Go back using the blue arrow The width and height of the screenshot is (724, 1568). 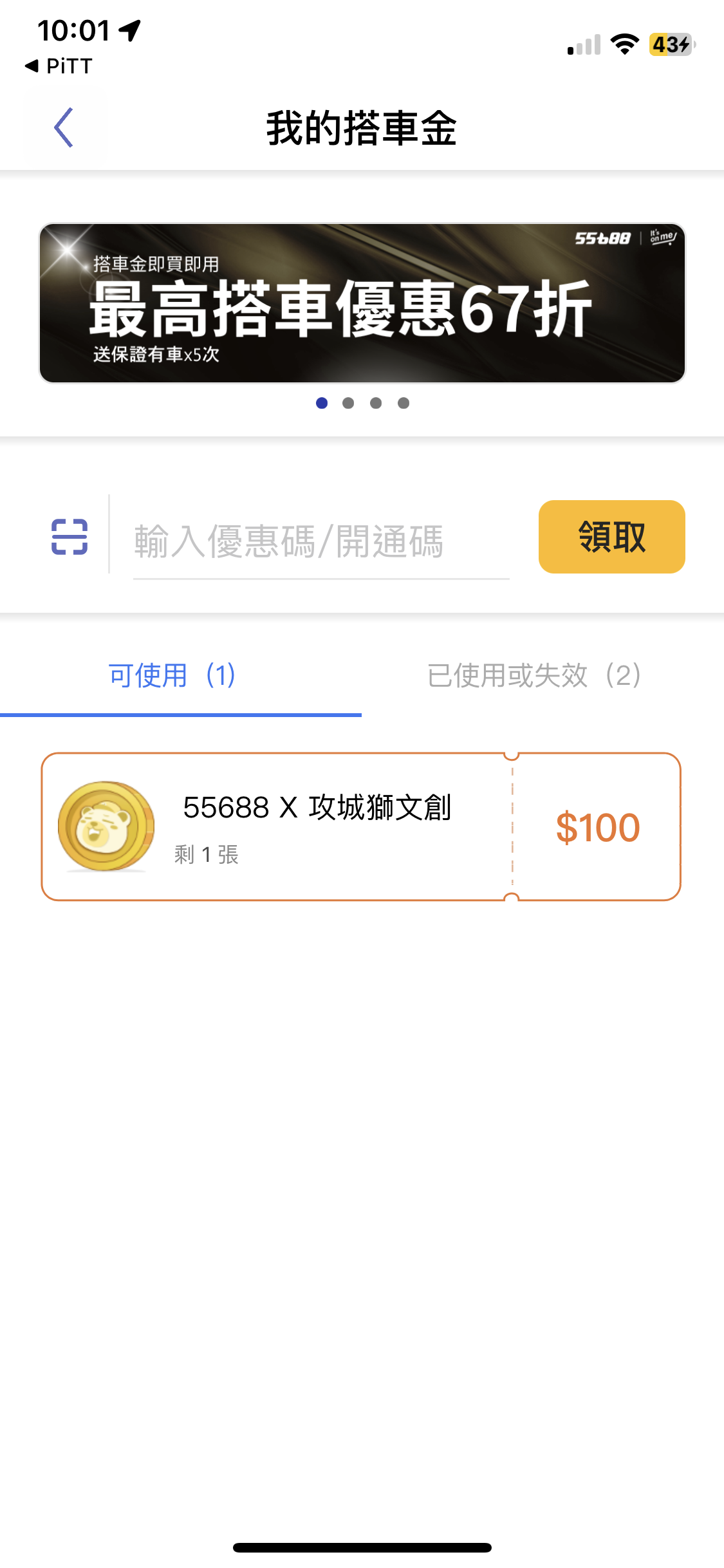pyautogui.click(x=64, y=127)
